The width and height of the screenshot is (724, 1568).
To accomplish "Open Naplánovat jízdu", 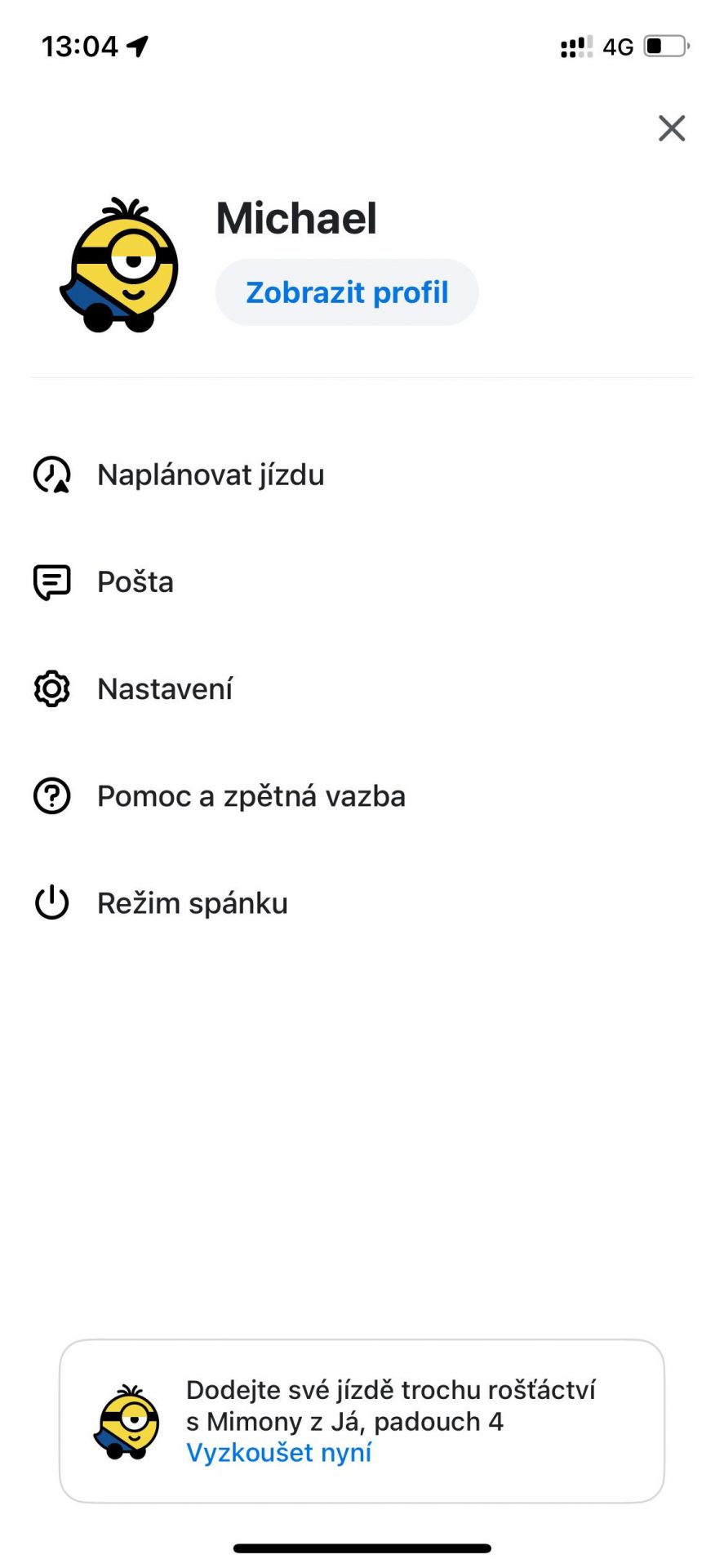I will coord(211,474).
